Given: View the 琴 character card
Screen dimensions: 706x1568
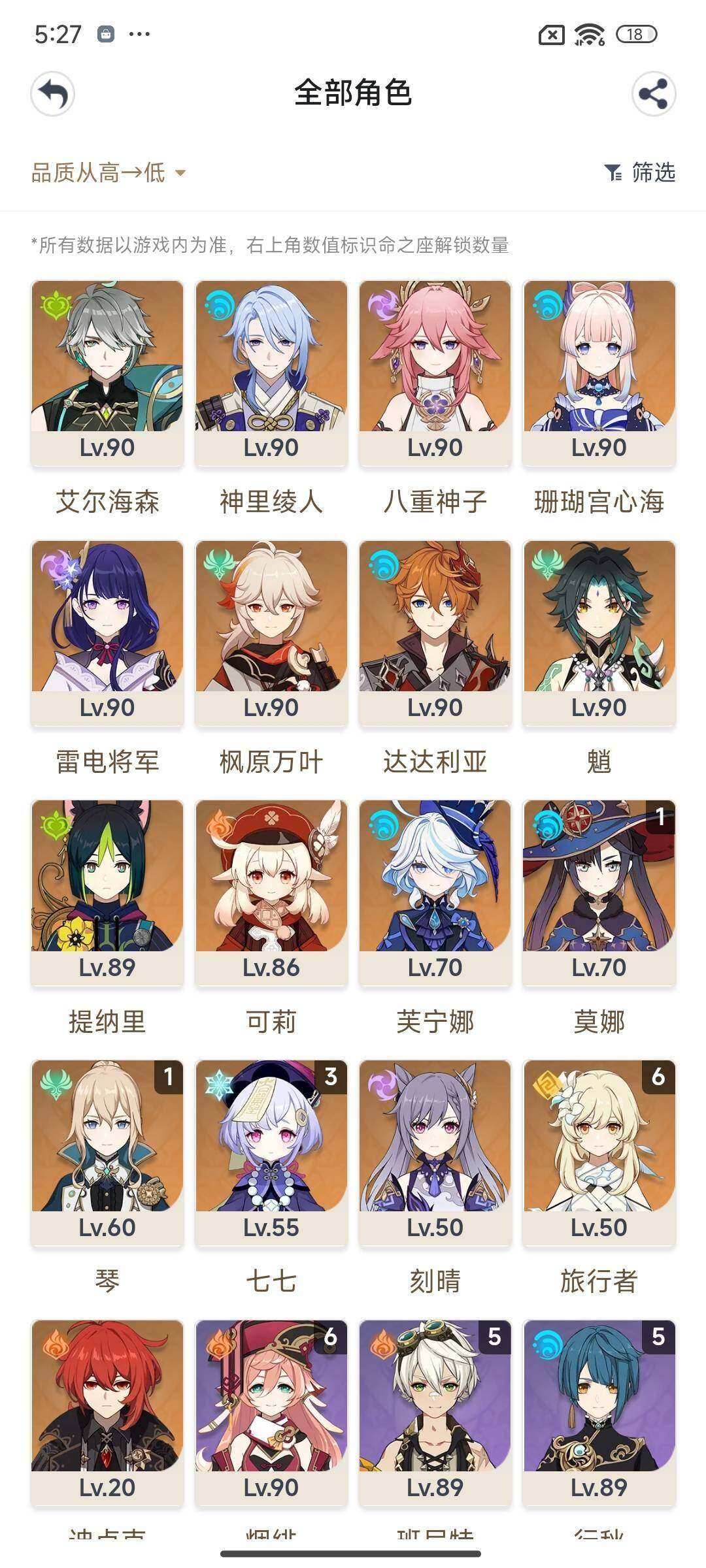Looking at the screenshot, I should pos(107,1152).
